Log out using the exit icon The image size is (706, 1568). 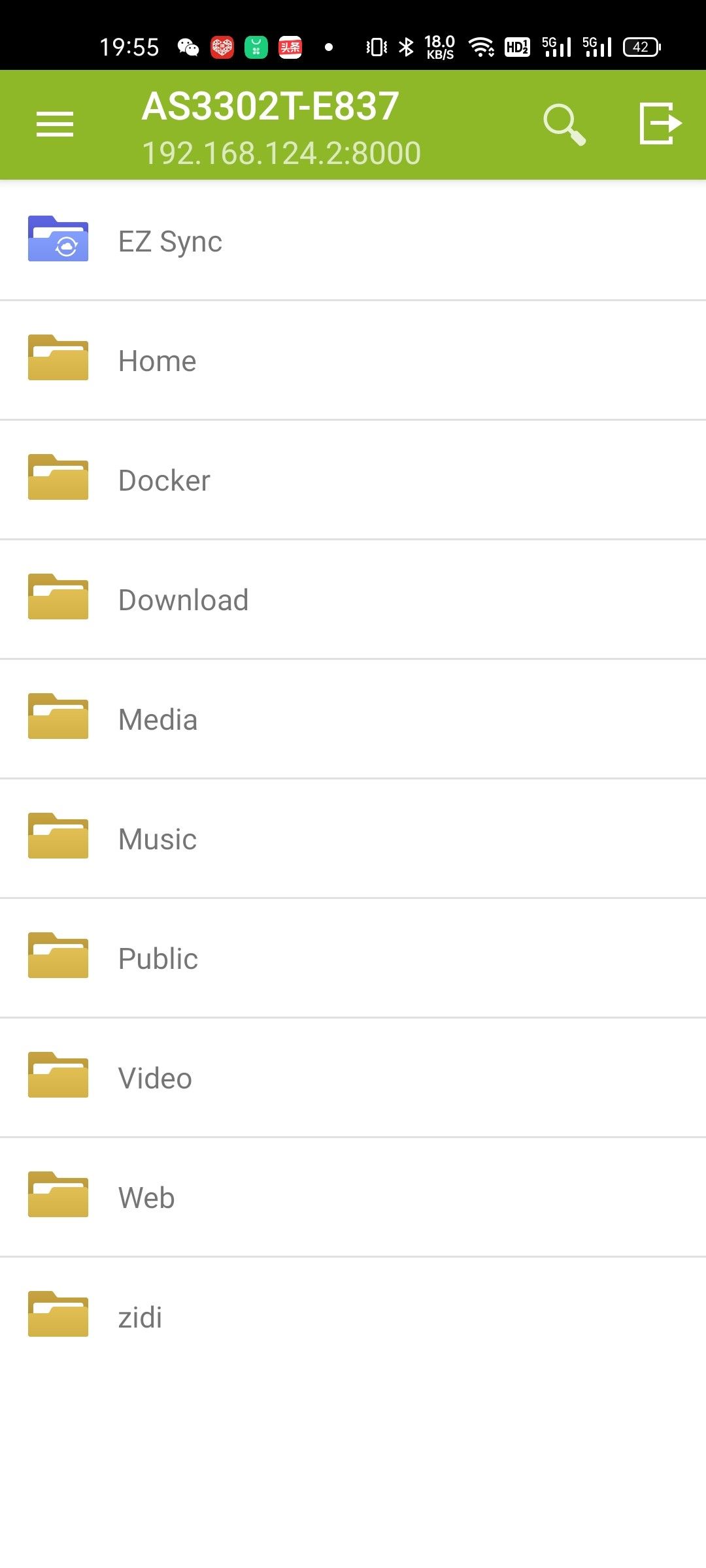pyautogui.click(x=660, y=123)
